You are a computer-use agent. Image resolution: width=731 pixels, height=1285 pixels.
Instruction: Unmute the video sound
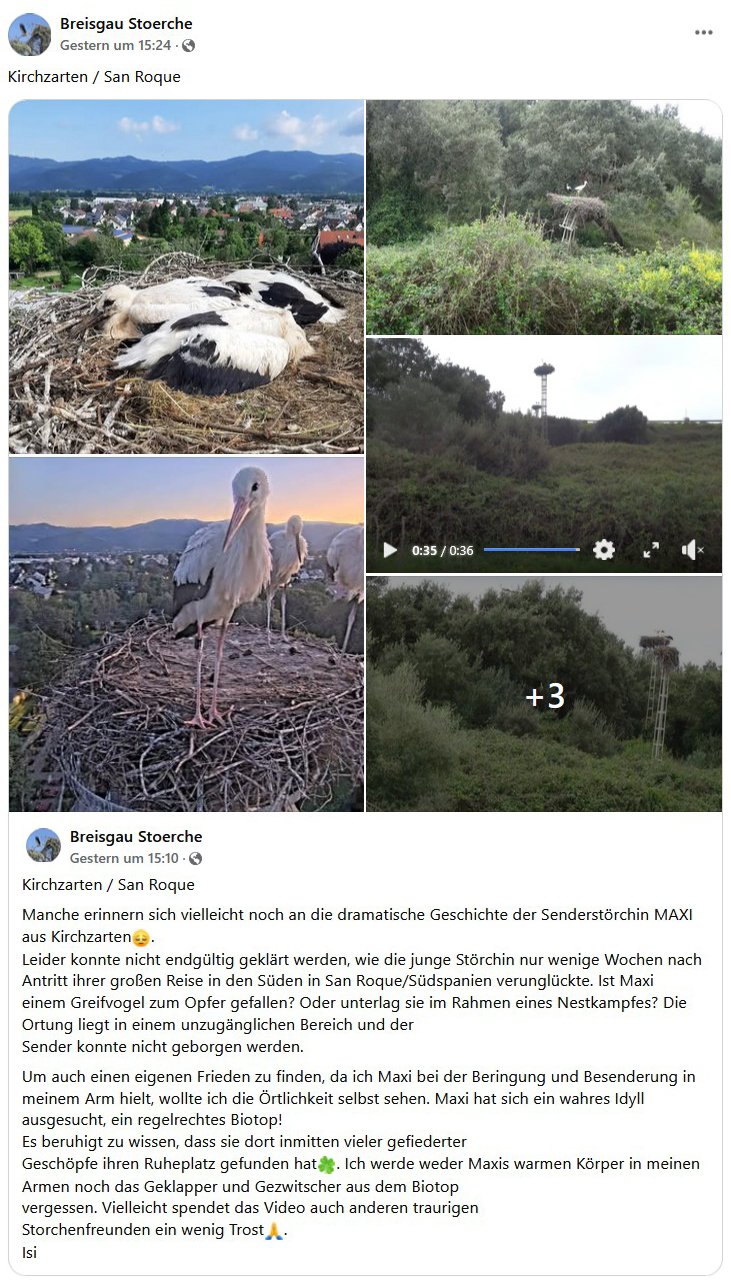(692, 549)
